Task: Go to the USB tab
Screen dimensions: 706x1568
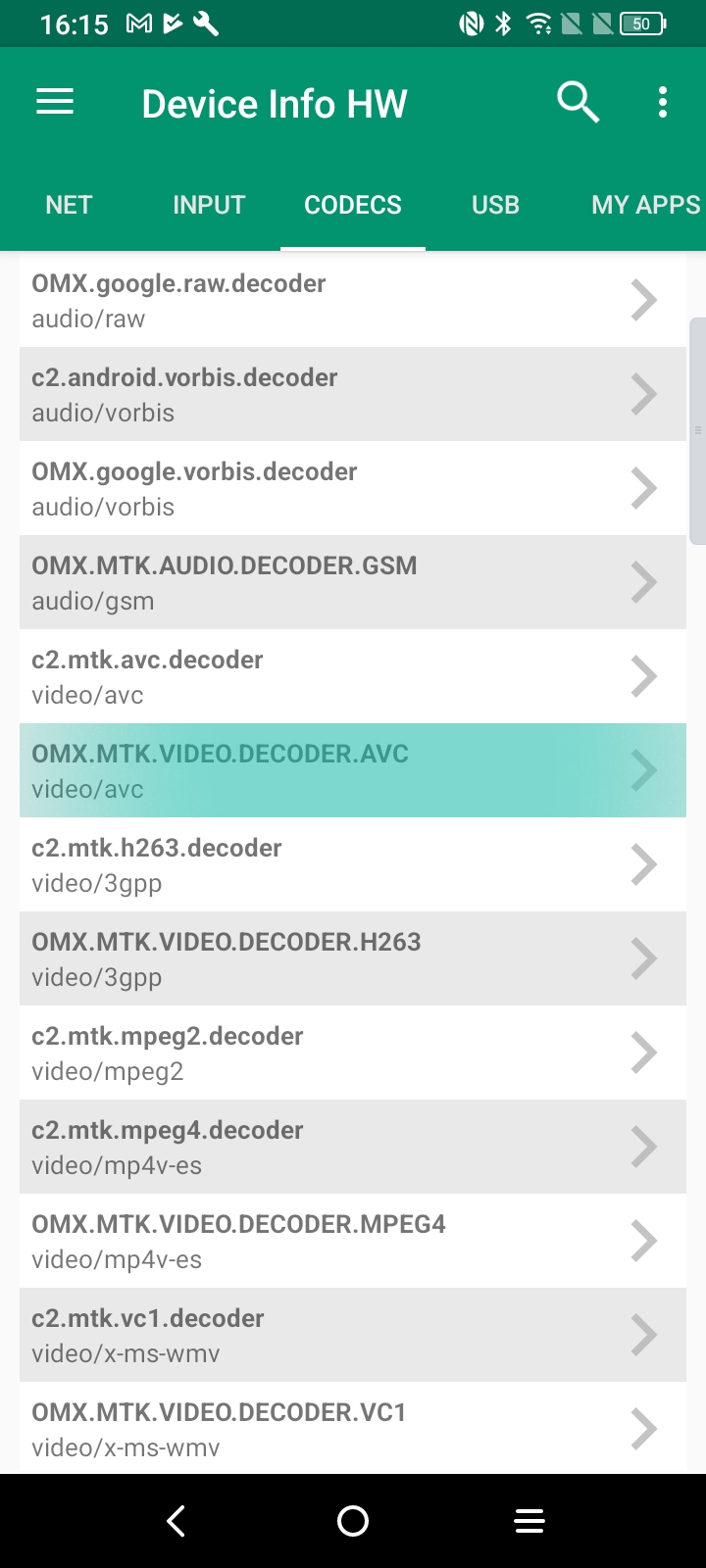Action: point(495,205)
